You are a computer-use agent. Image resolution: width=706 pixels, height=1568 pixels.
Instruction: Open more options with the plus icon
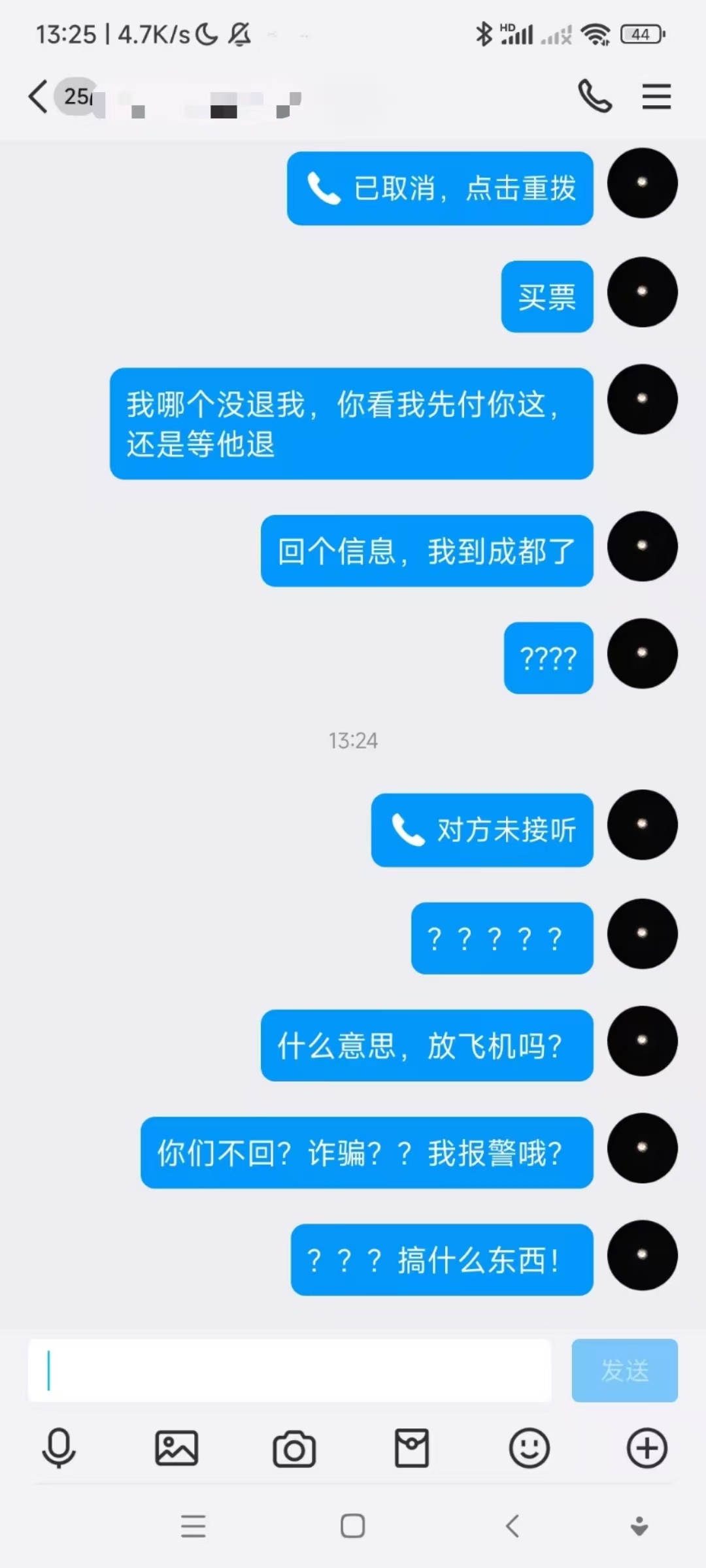[647, 1448]
